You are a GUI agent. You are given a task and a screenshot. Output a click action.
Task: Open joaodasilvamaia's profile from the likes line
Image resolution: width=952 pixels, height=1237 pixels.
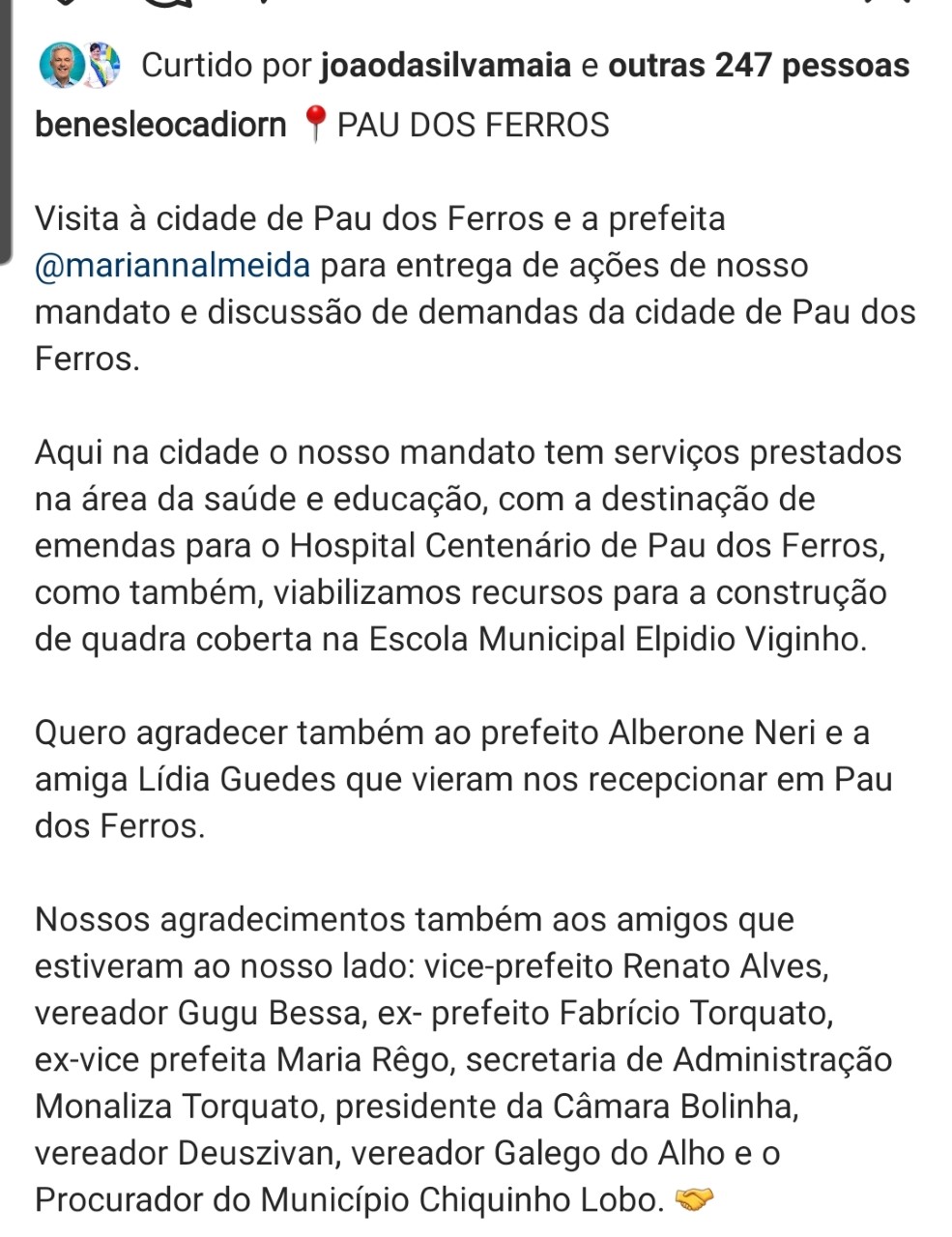(x=445, y=66)
